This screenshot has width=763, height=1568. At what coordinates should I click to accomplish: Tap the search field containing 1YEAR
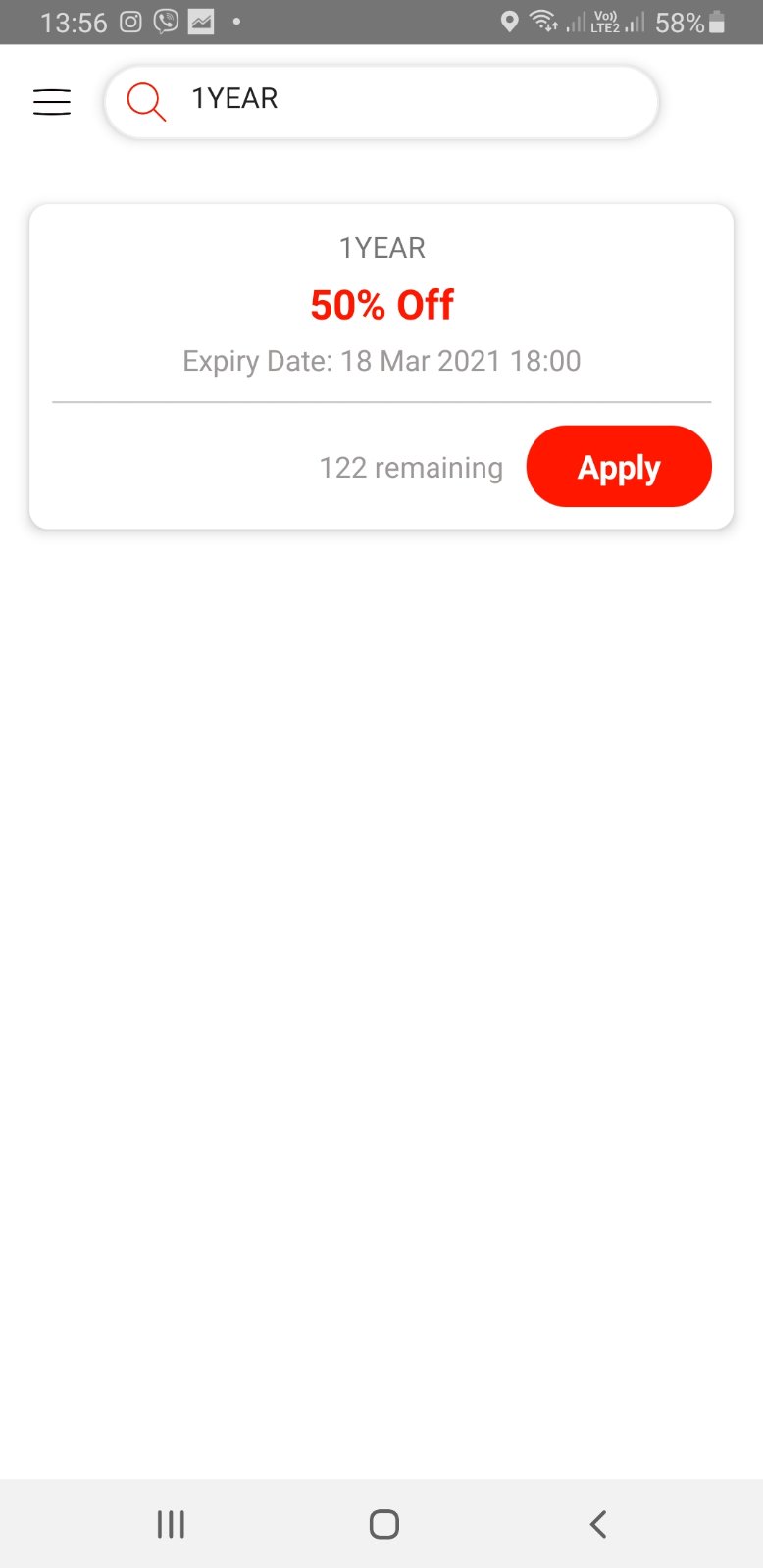(412, 100)
